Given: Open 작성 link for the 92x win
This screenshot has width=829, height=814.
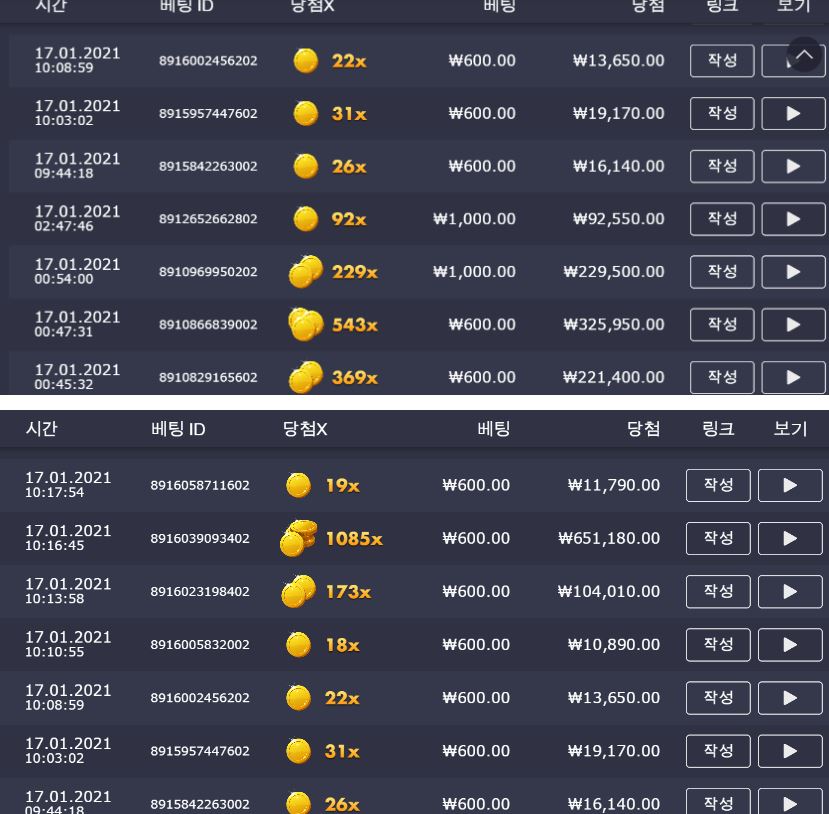Looking at the screenshot, I should pyautogui.click(x=722, y=219).
